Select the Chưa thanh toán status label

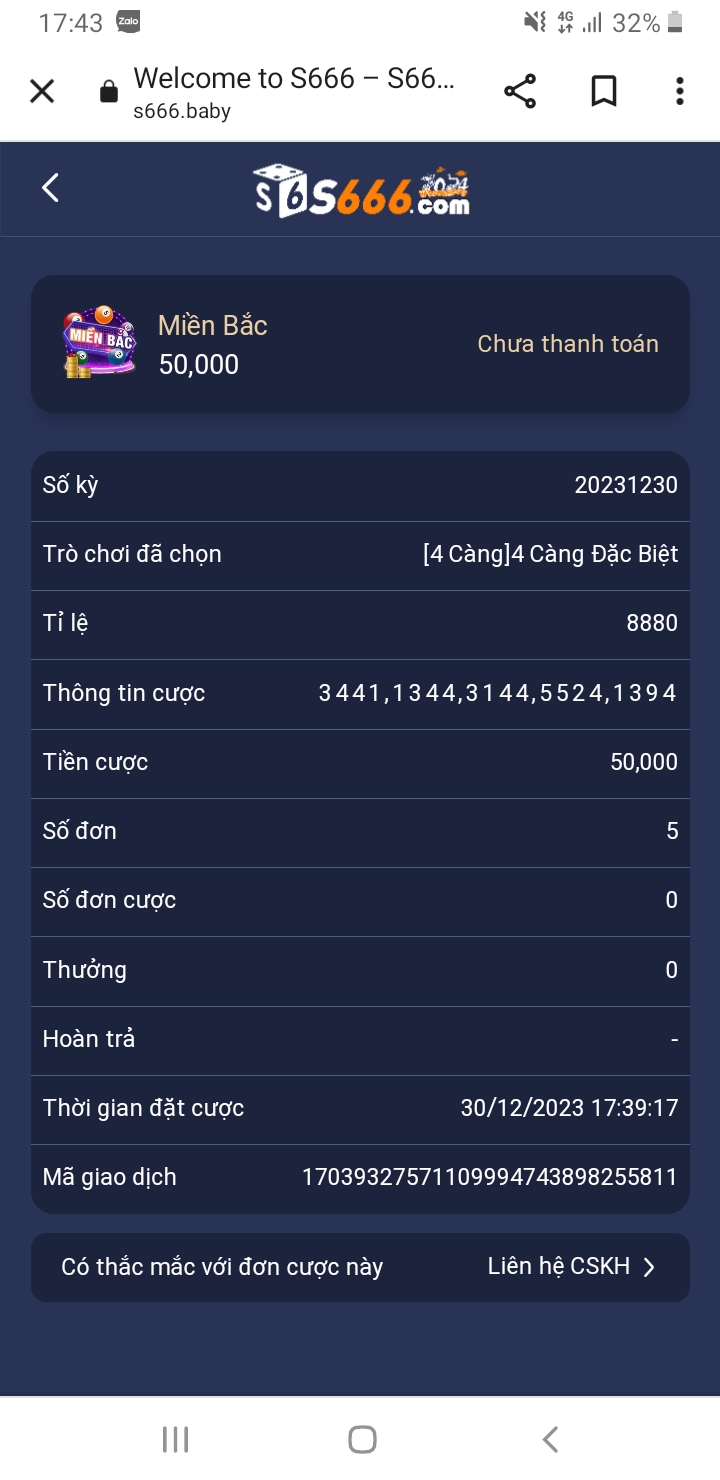coord(567,343)
